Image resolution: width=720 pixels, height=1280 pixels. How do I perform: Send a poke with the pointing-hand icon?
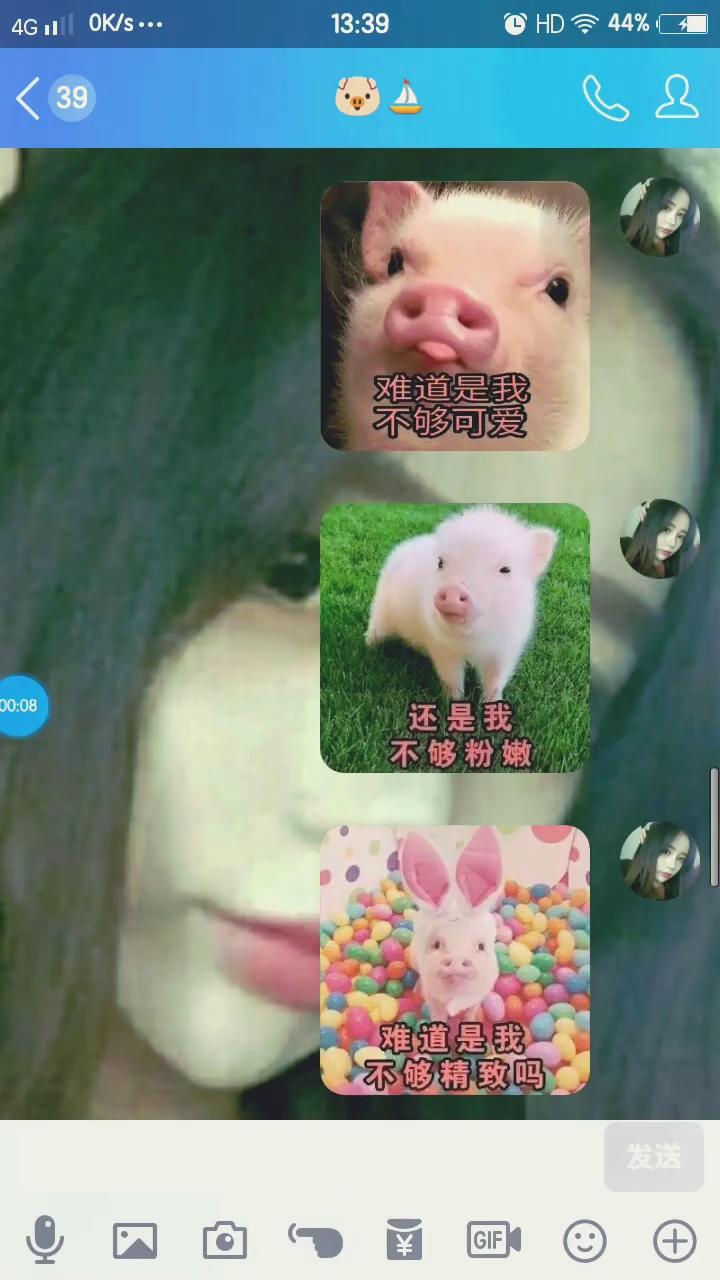point(316,1241)
